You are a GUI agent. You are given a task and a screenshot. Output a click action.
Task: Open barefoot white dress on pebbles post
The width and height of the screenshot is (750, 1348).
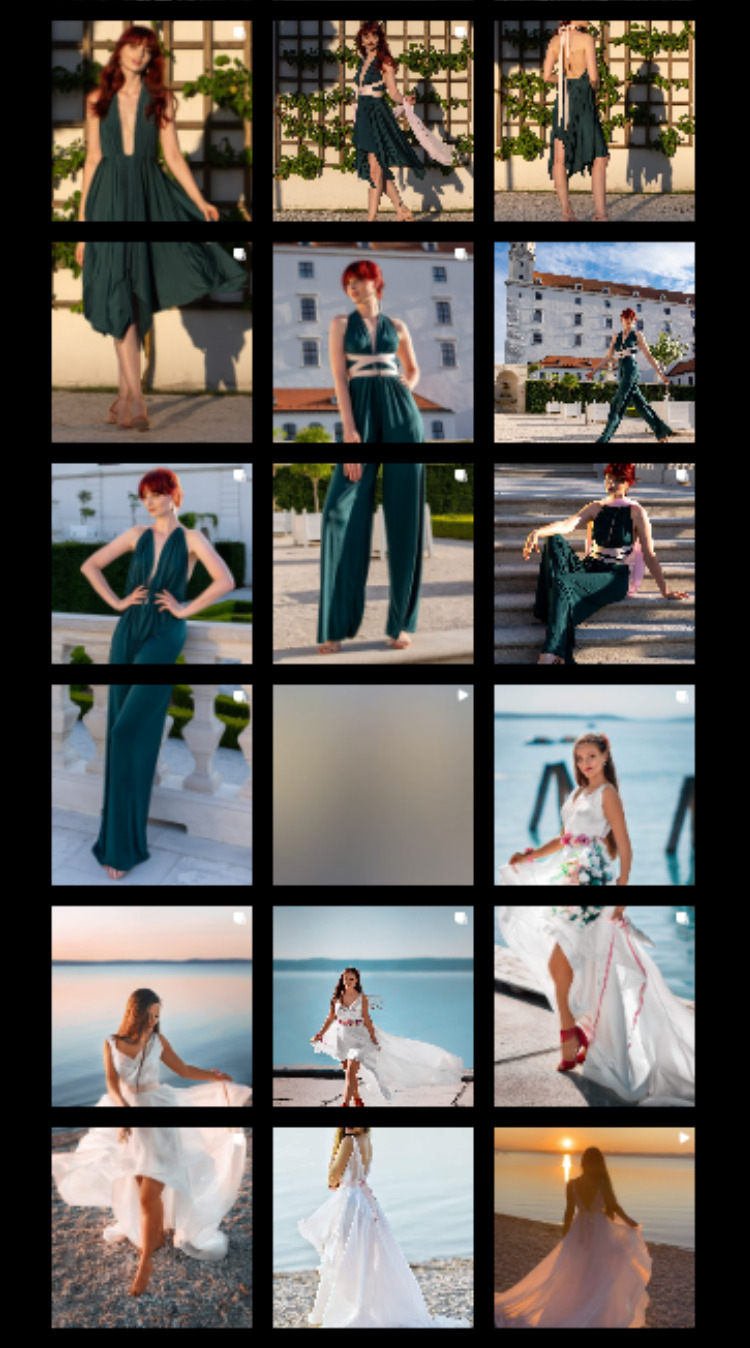pyautogui.click(x=152, y=1228)
